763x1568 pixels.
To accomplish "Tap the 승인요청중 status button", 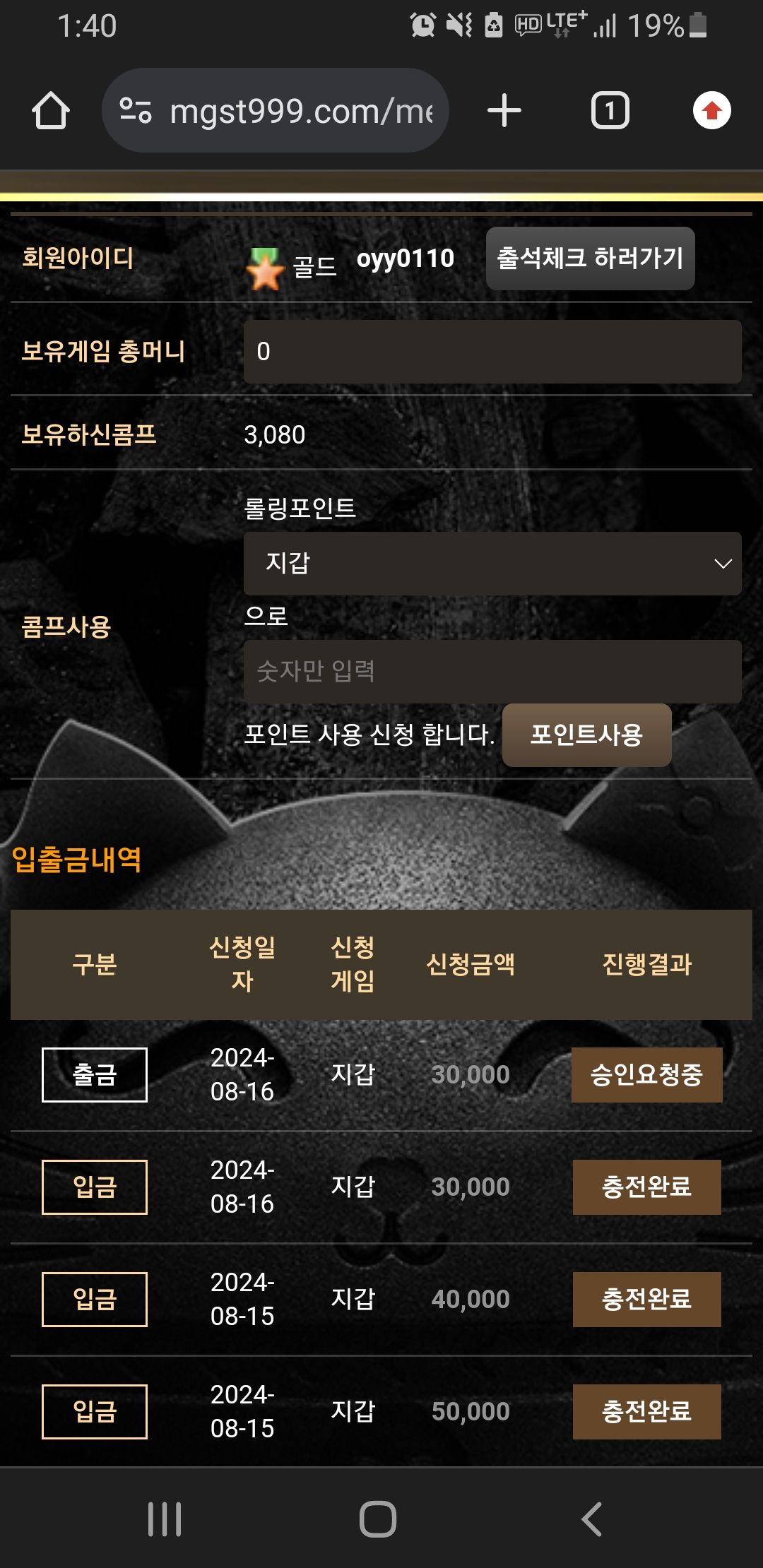I will pos(647,1075).
